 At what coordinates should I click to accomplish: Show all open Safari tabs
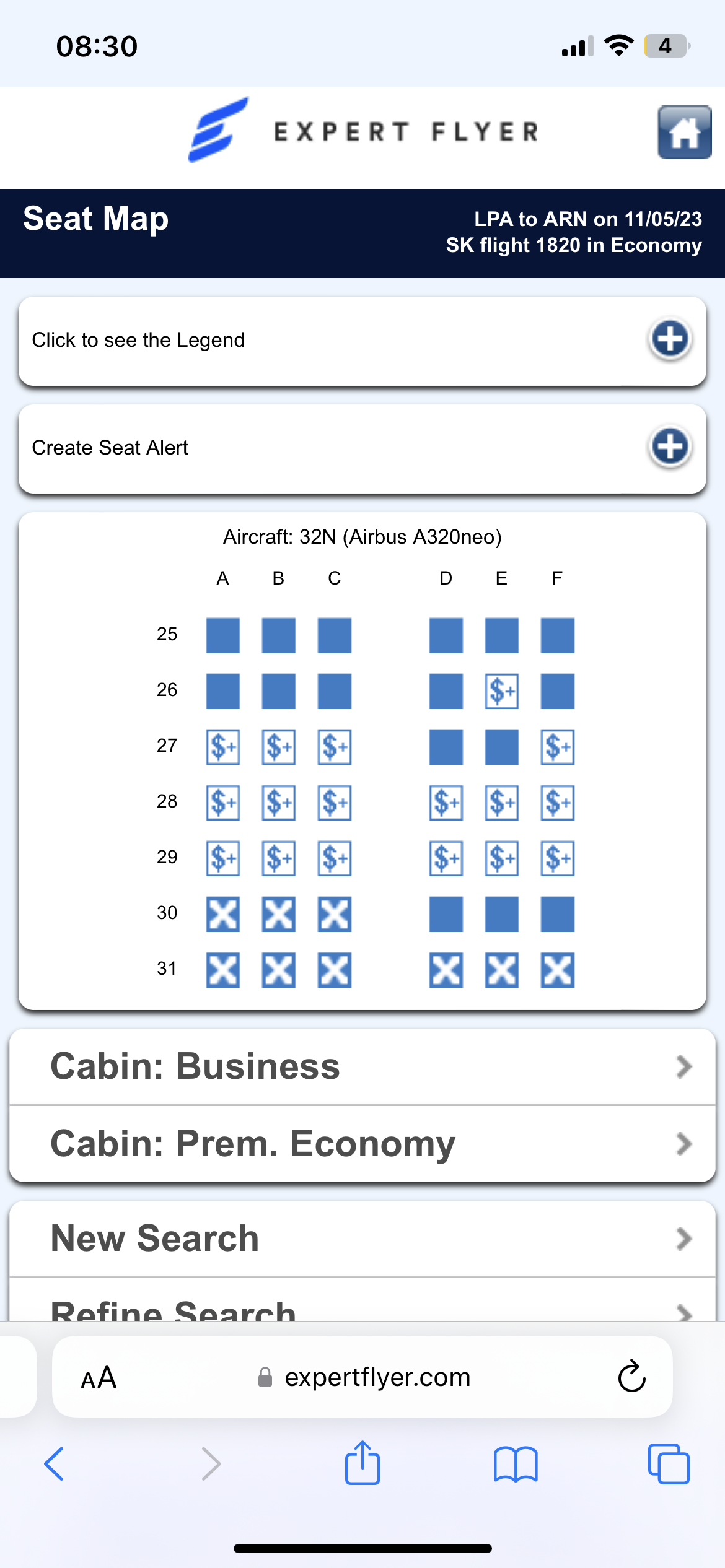click(x=668, y=1464)
